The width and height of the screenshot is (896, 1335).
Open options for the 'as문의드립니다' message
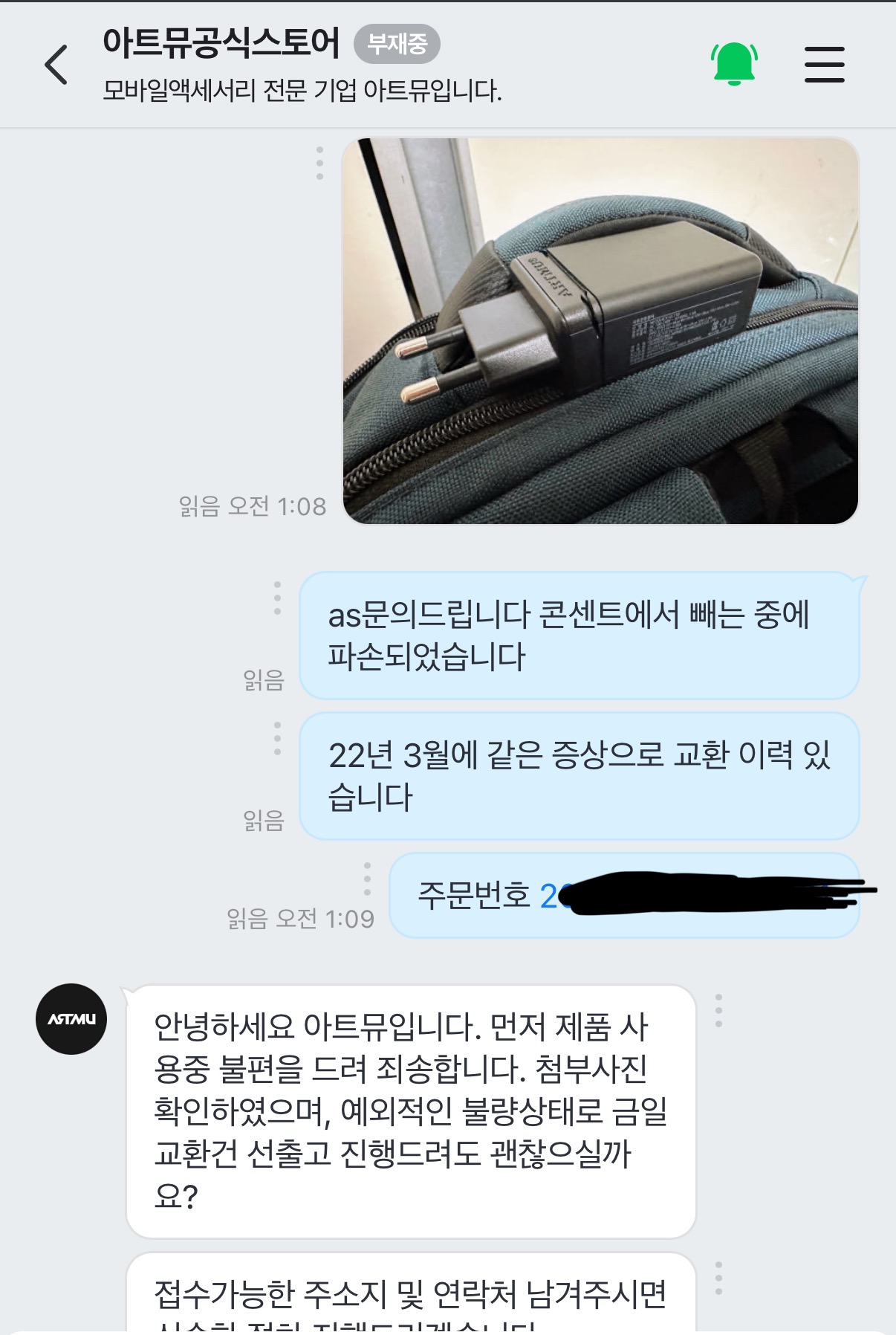click(x=278, y=598)
